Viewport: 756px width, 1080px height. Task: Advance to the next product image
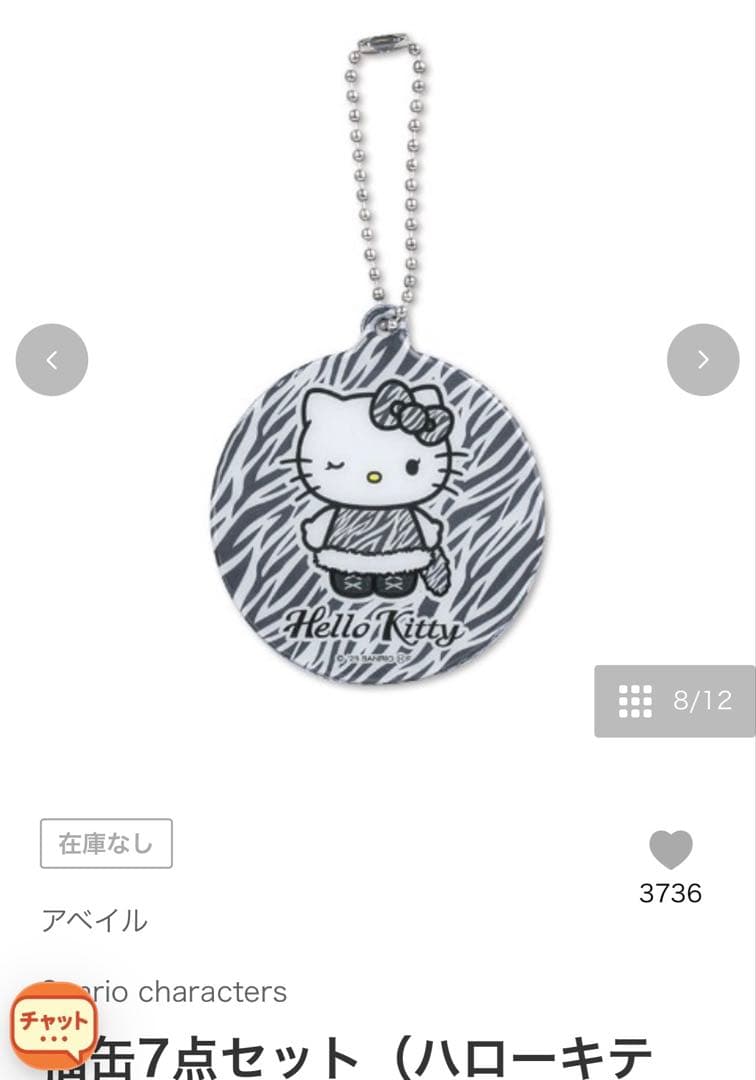pos(703,360)
